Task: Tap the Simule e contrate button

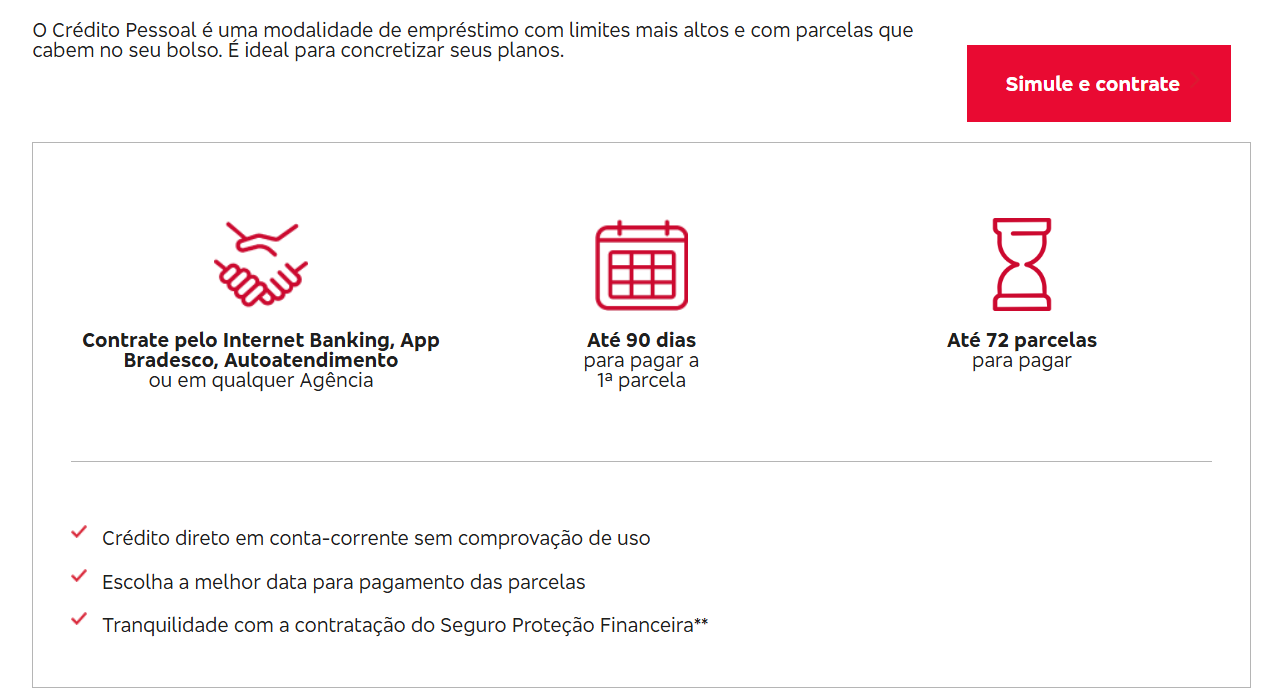Action: tap(1098, 84)
